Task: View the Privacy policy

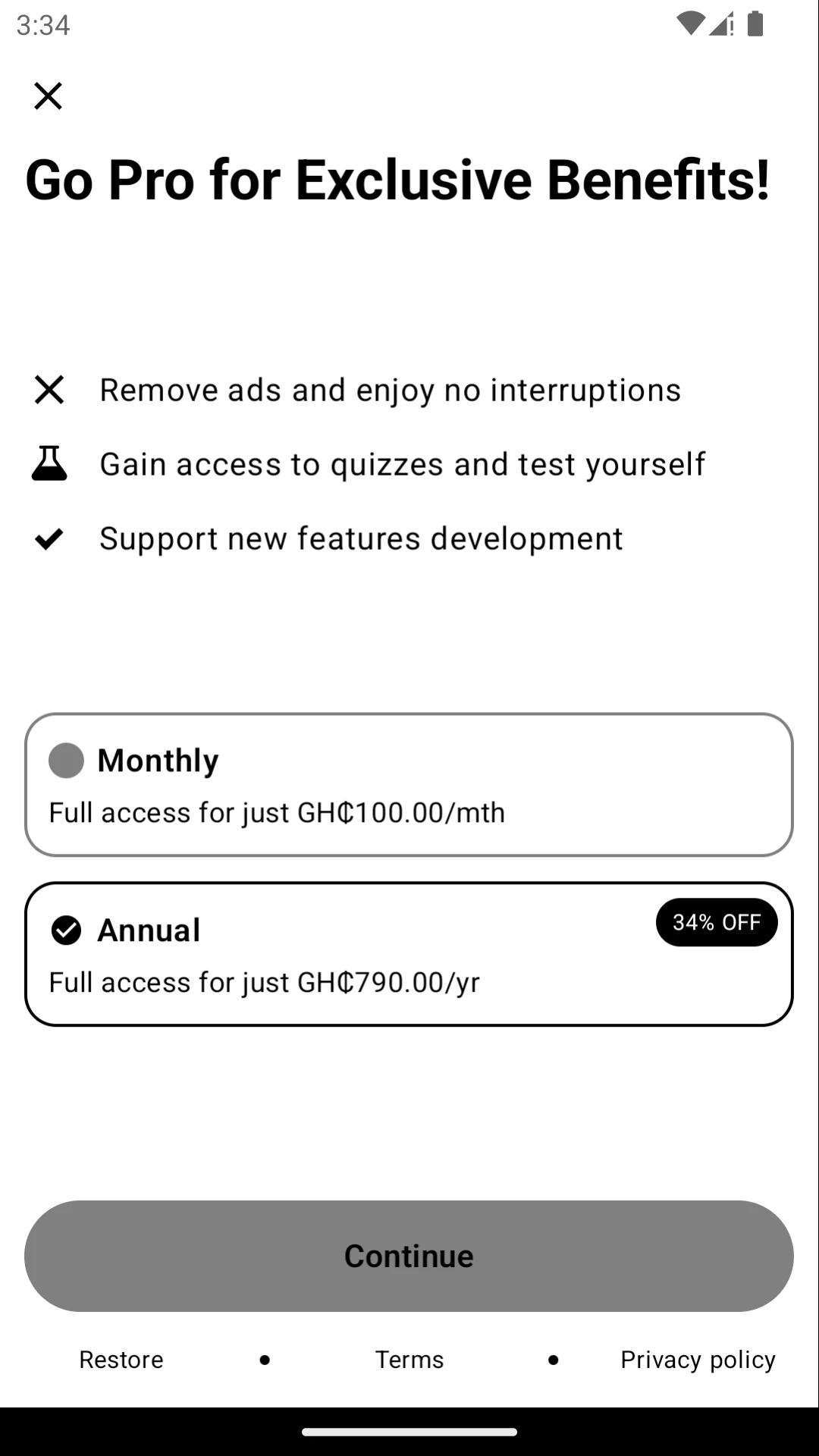Action: click(x=698, y=1360)
